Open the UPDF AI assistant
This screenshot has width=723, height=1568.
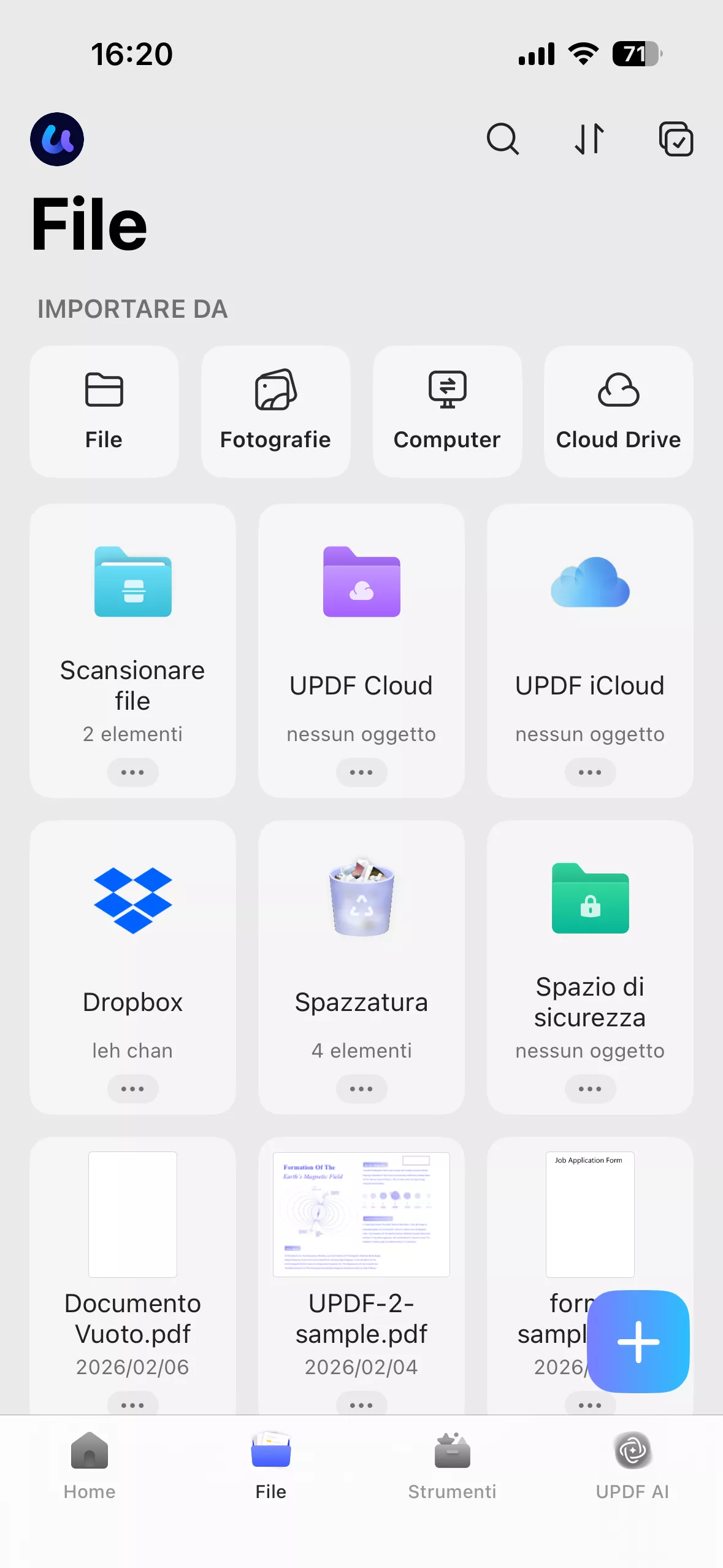(x=632, y=1466)
